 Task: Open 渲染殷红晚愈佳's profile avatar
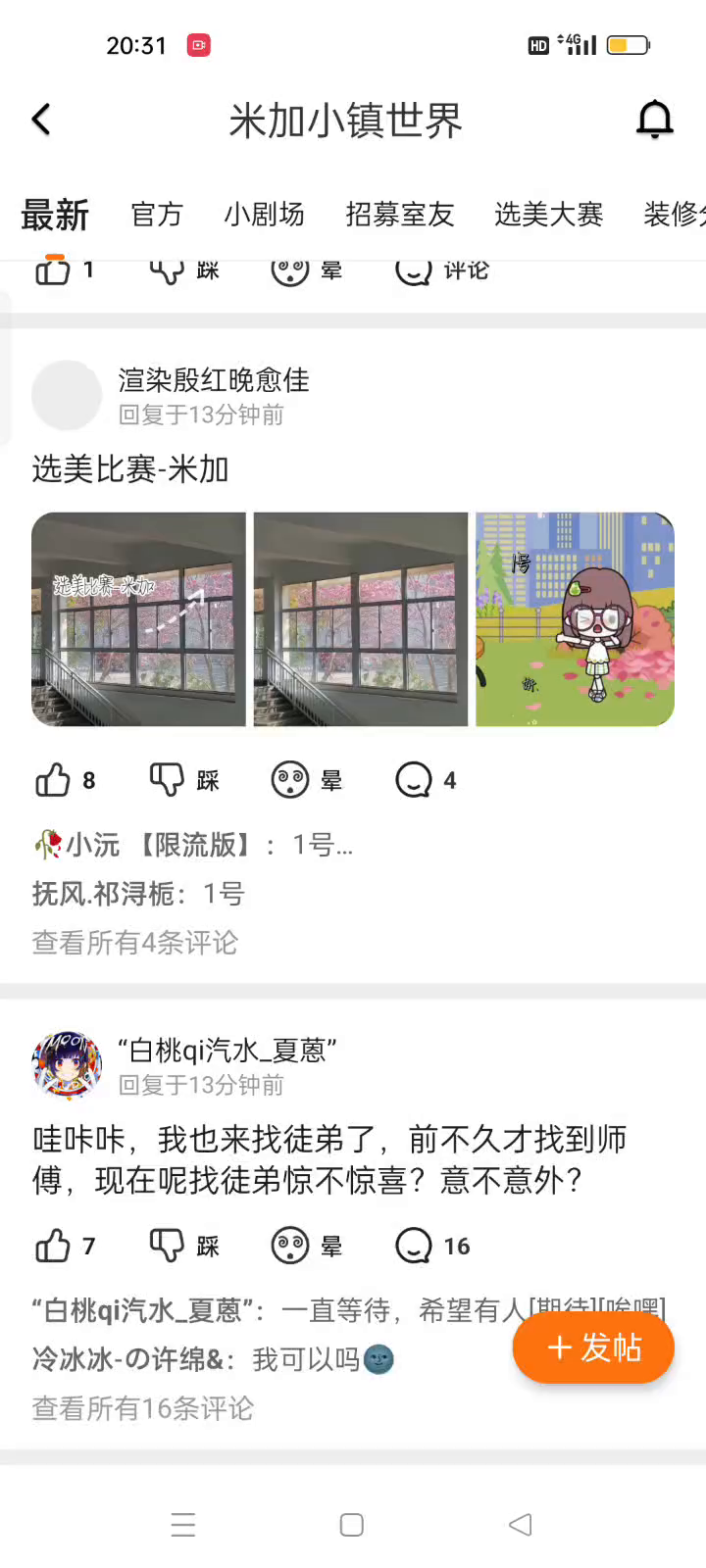[x=67, y=395]
